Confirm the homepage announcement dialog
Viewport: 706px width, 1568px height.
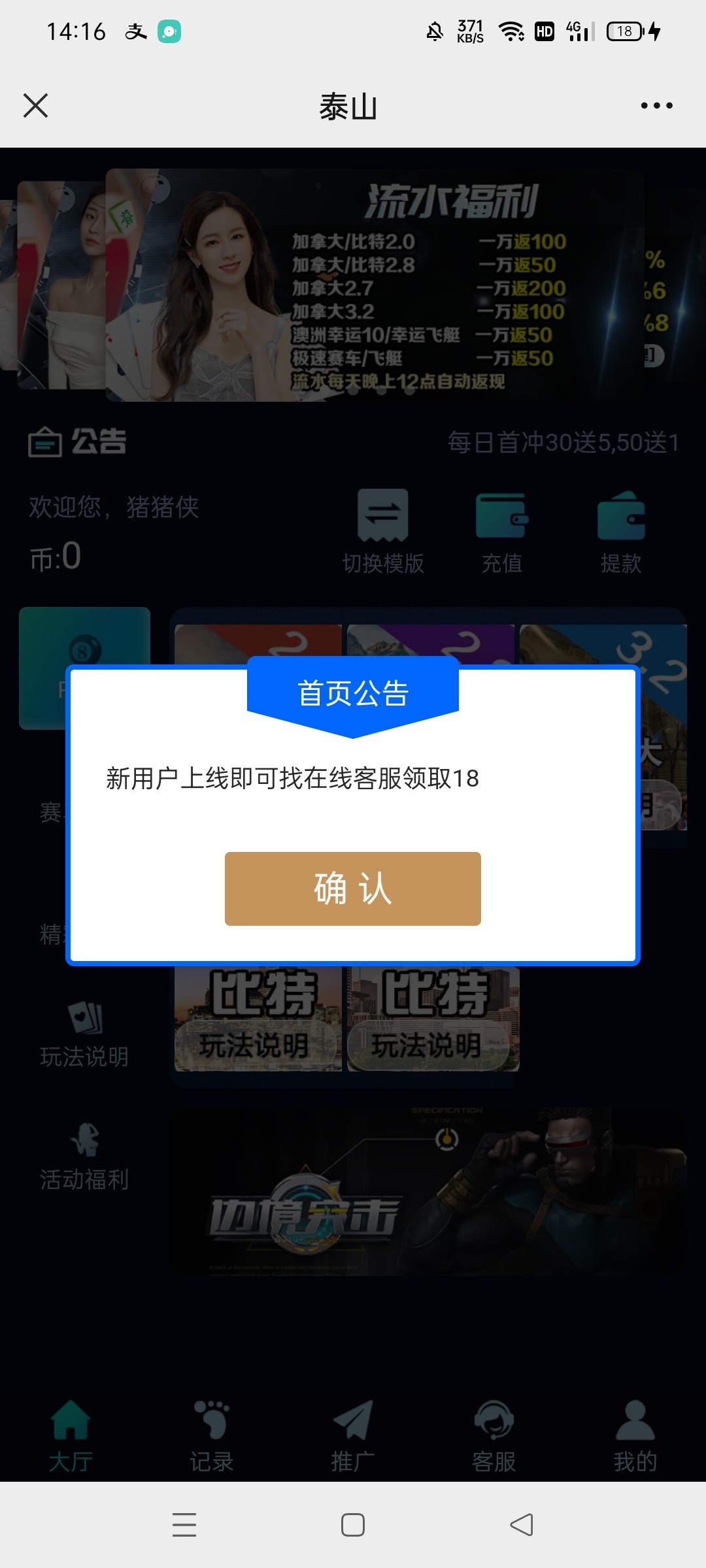[353, 889]
